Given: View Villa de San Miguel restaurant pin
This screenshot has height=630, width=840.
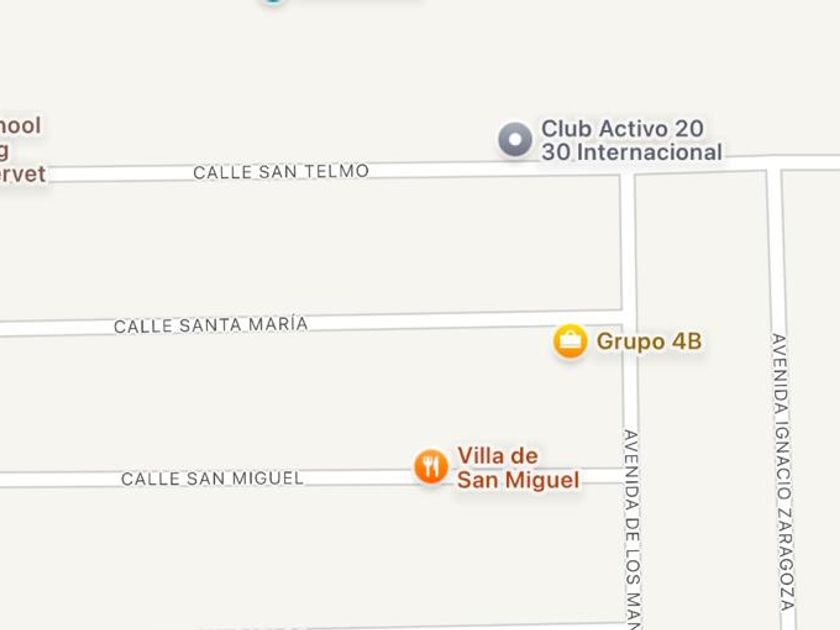Looking at the screenshot, I should tap(431, 466).
